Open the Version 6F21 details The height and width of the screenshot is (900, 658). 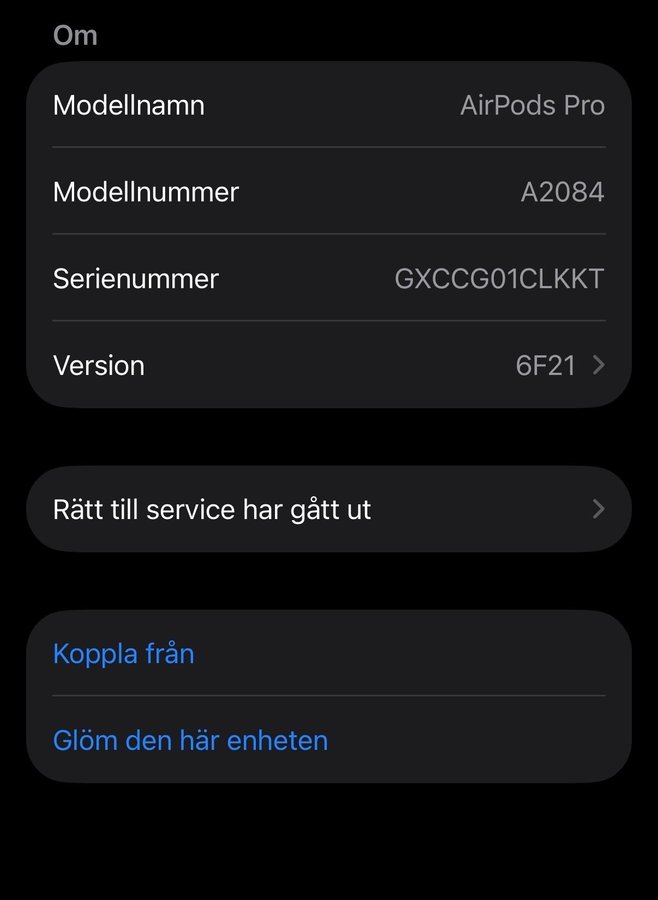[328, 365]
